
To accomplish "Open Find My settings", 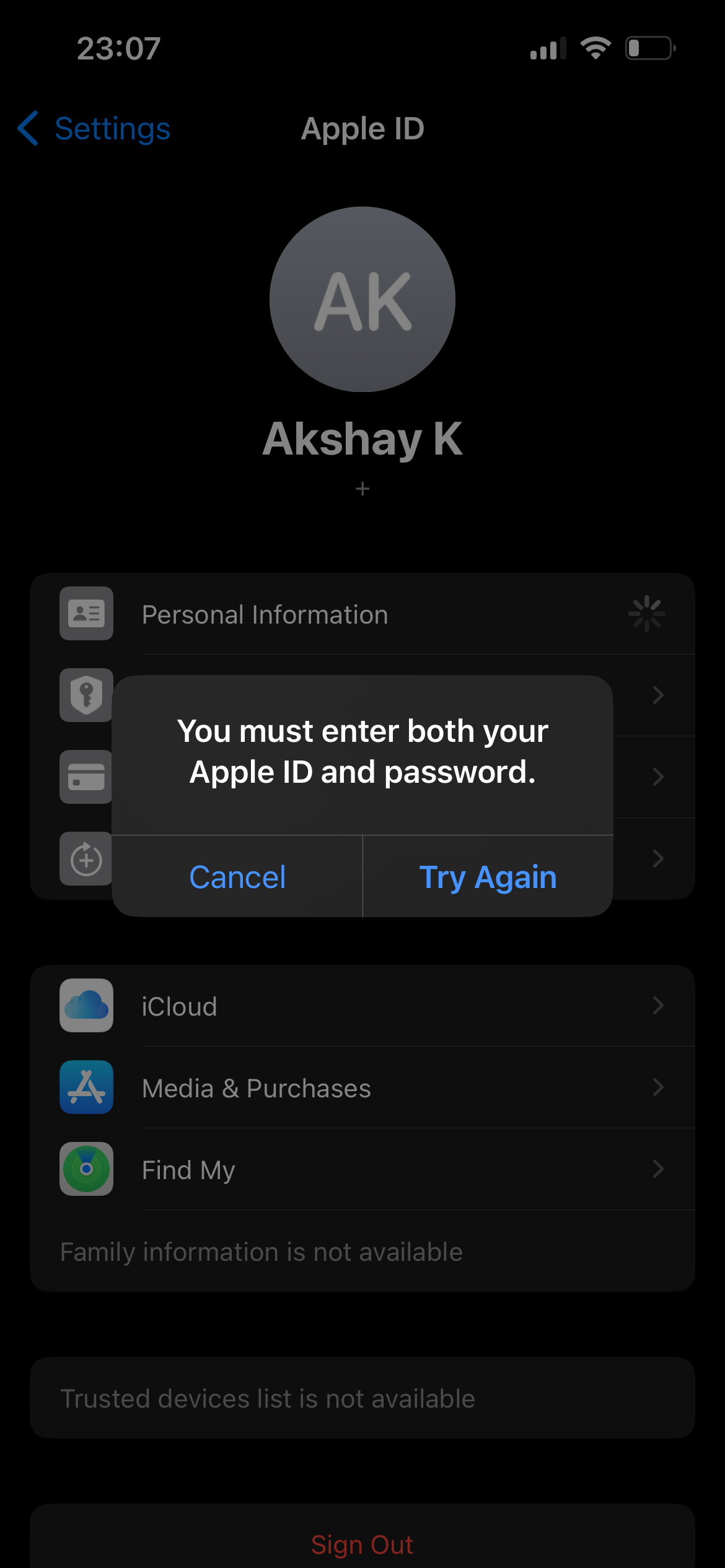I will click(x=362, y=1169).
